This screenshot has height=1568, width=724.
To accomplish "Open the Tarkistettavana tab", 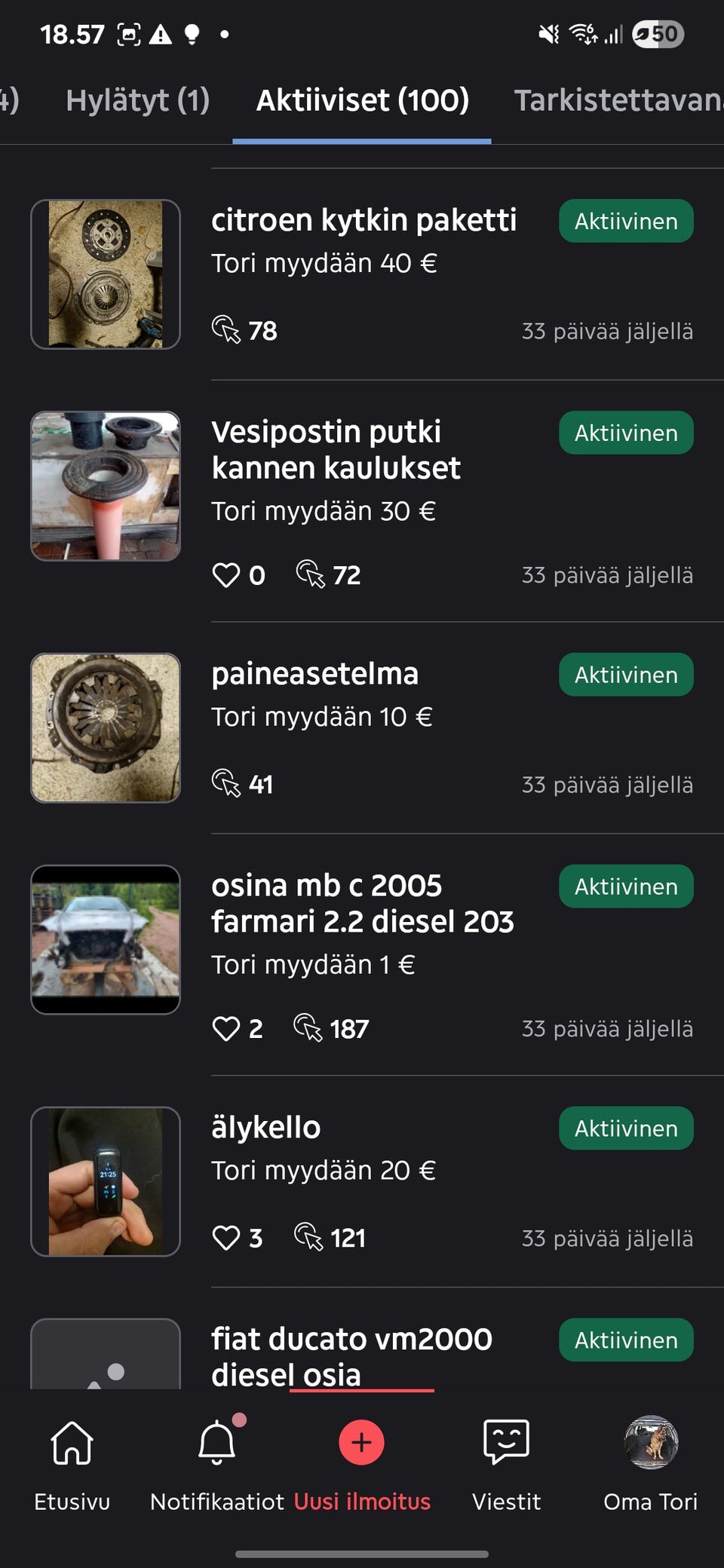I will pyautogui.click(x=617, y=100).
